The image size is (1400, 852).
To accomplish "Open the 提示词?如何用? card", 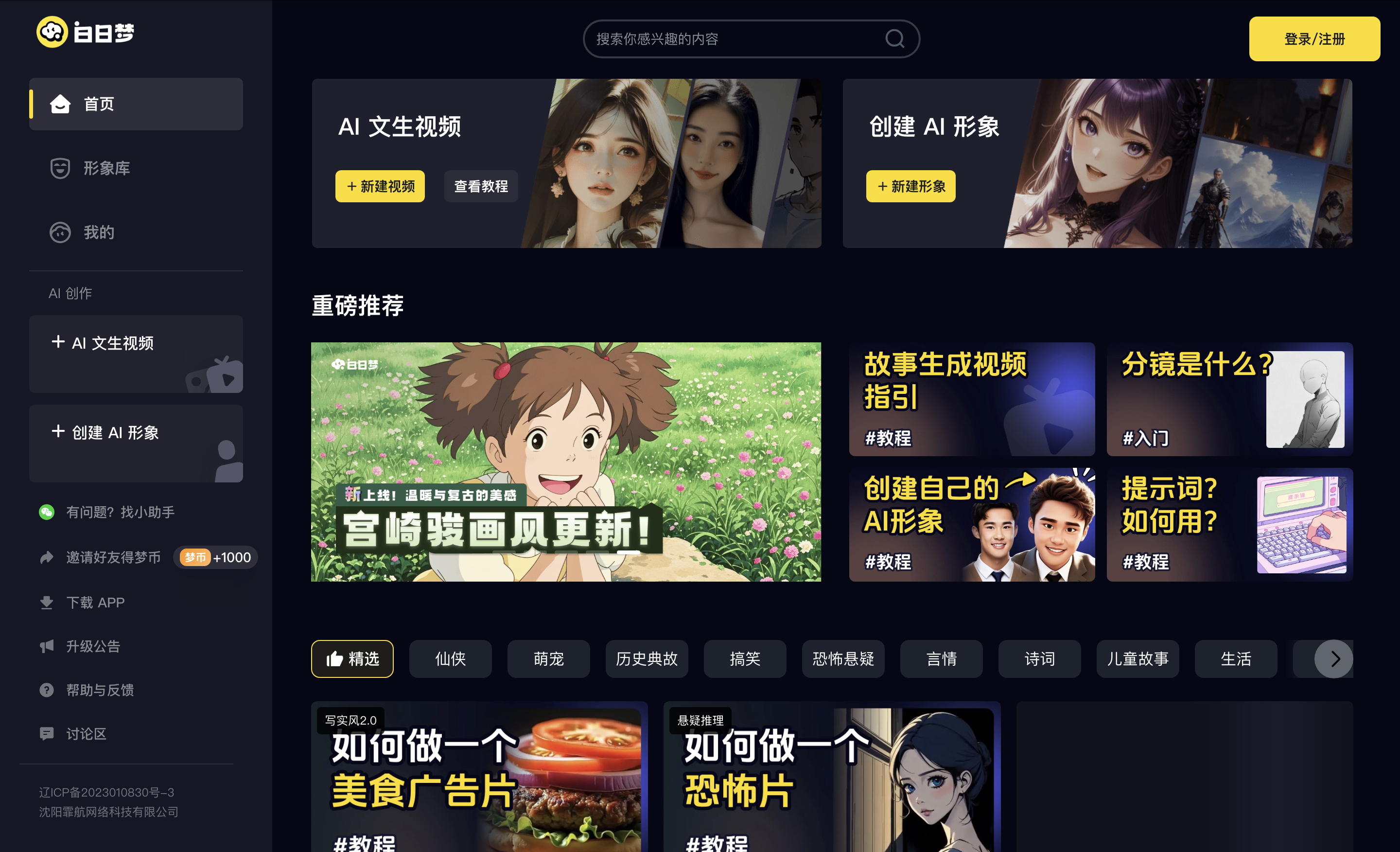I will coord(1229,524).
